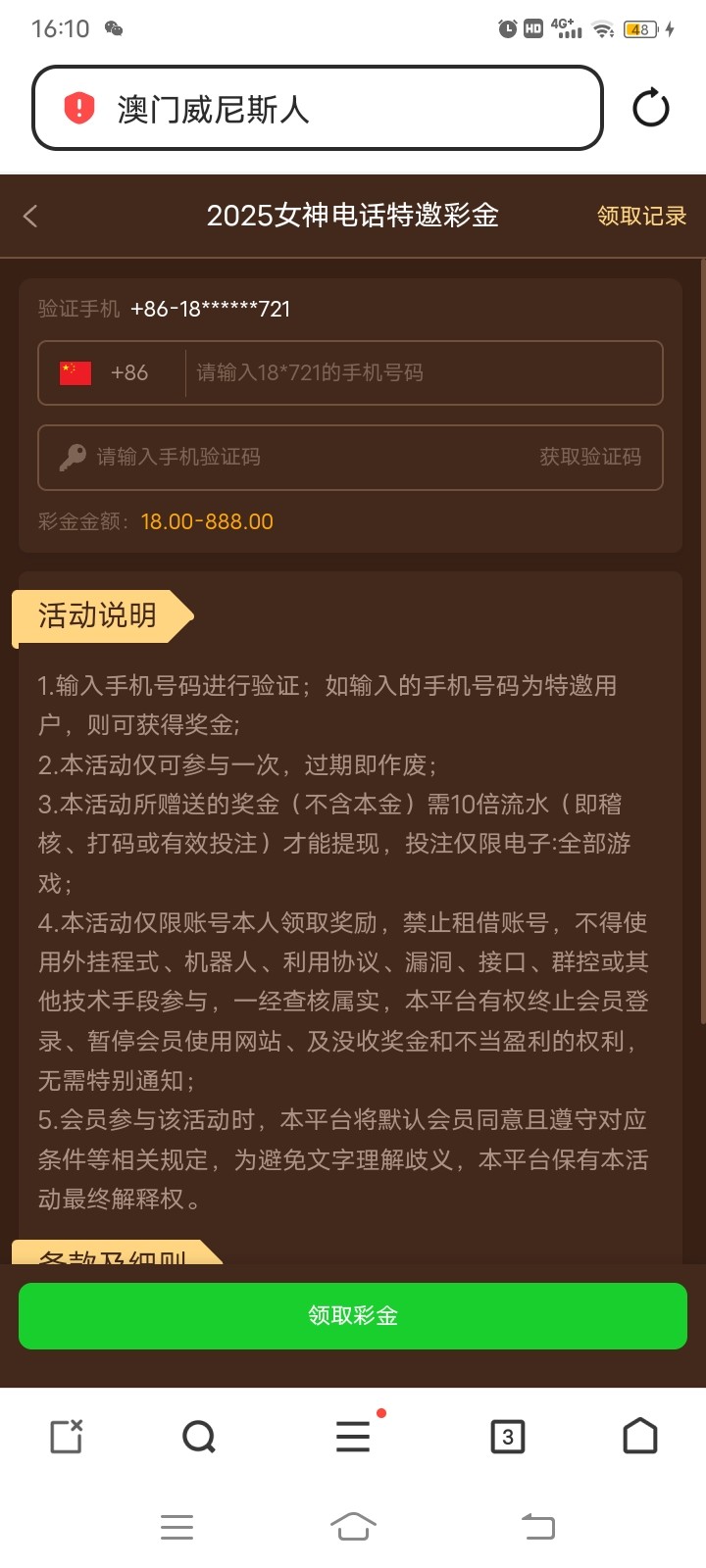Open browser search from the bottom toolbar
The width and height of the screenshot is (706, 1568).
(x=199, y=1437)
